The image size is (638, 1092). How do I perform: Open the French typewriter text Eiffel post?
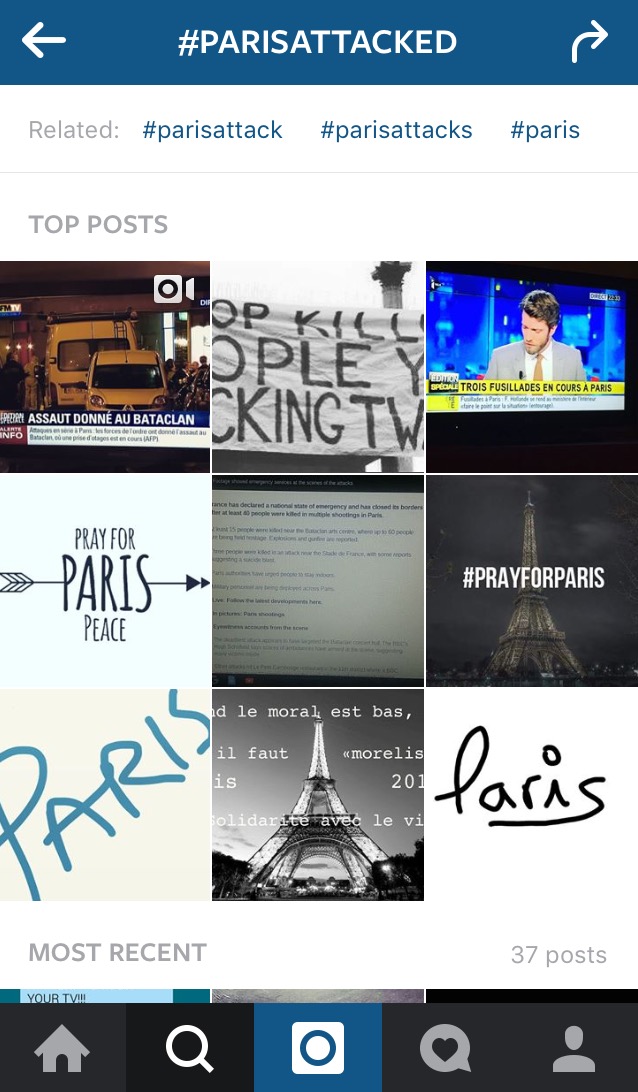(x=318, y=794)
